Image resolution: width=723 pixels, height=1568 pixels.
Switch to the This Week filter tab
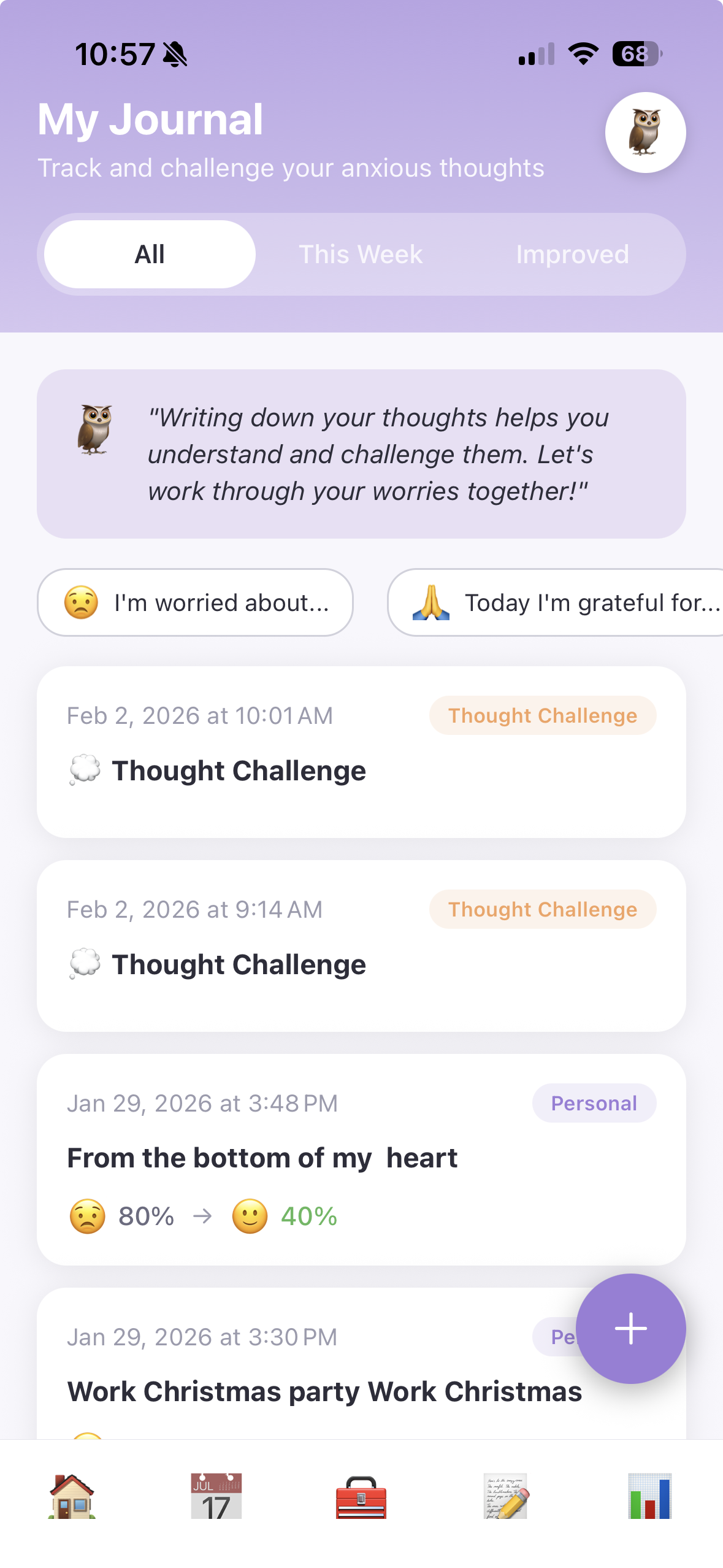(x=361, y=253)
